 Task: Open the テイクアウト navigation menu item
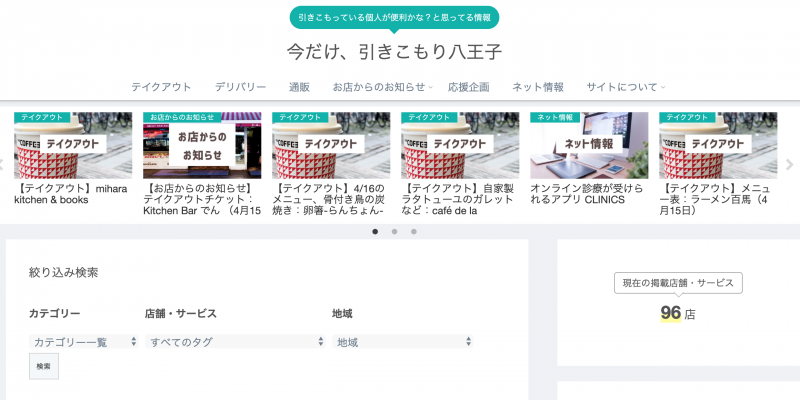(161, 87)
